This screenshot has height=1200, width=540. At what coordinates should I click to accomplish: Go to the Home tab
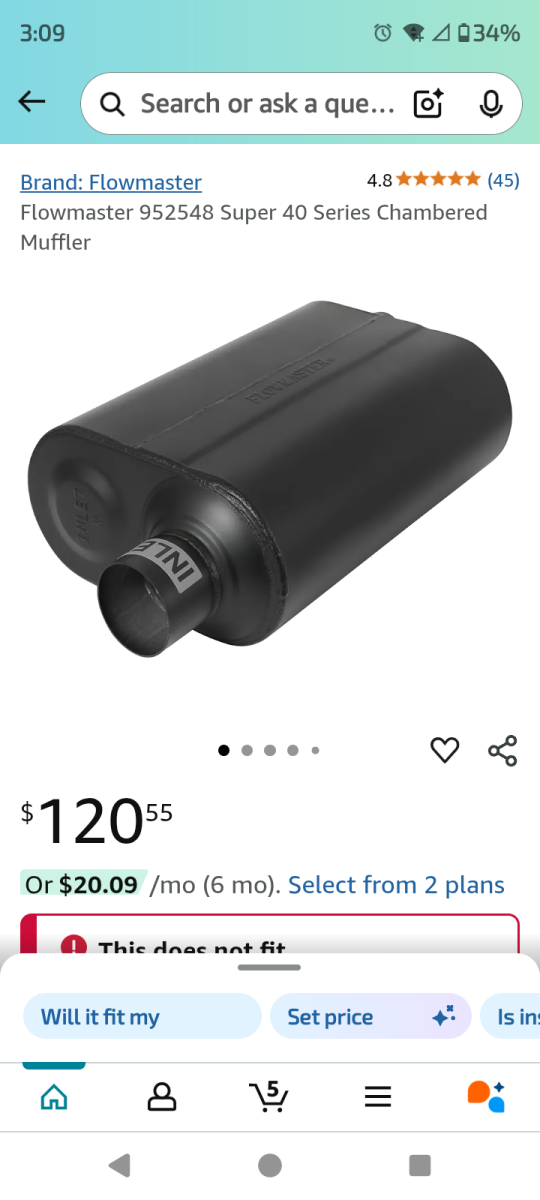54,1097
